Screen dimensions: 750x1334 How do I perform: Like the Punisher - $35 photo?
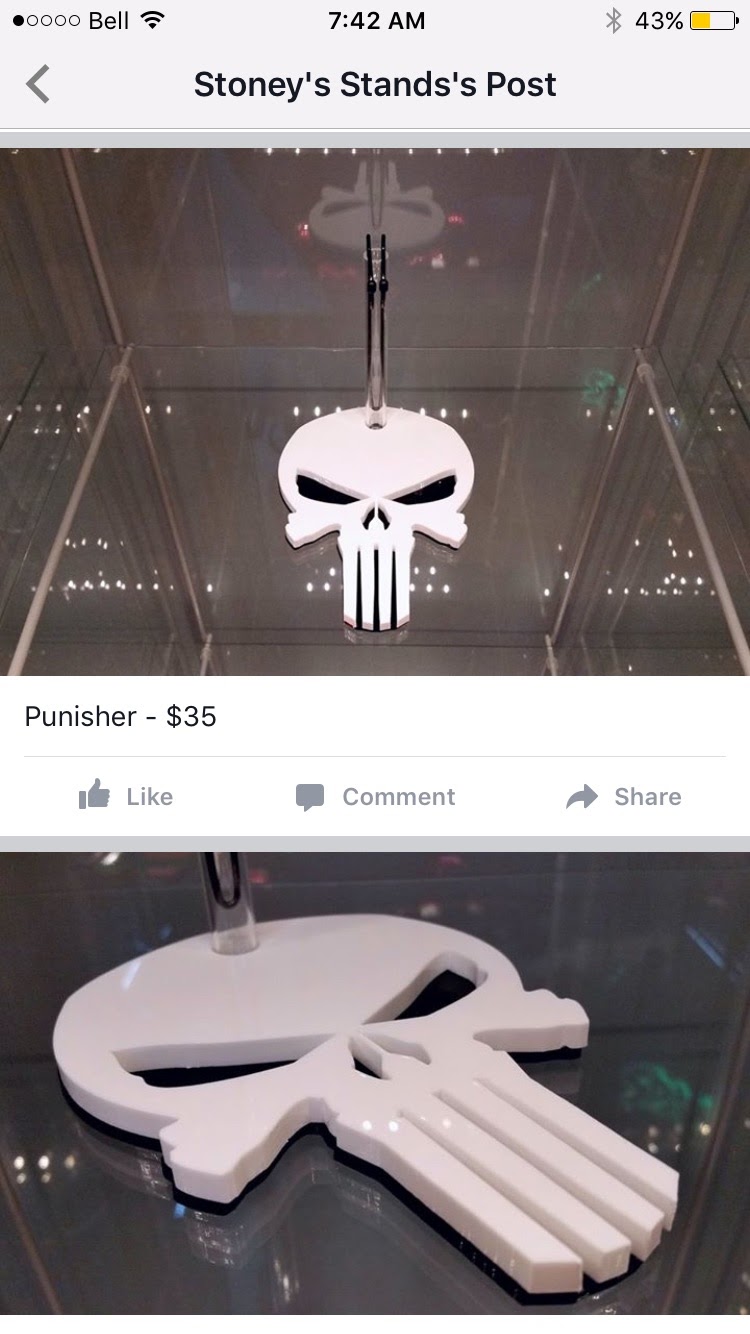(125, 796)
